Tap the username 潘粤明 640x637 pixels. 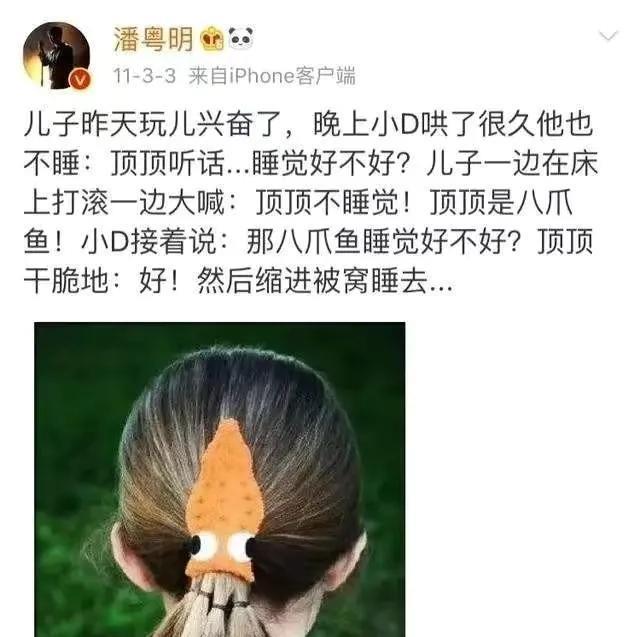pyautogui.click(x=154, y=39)
